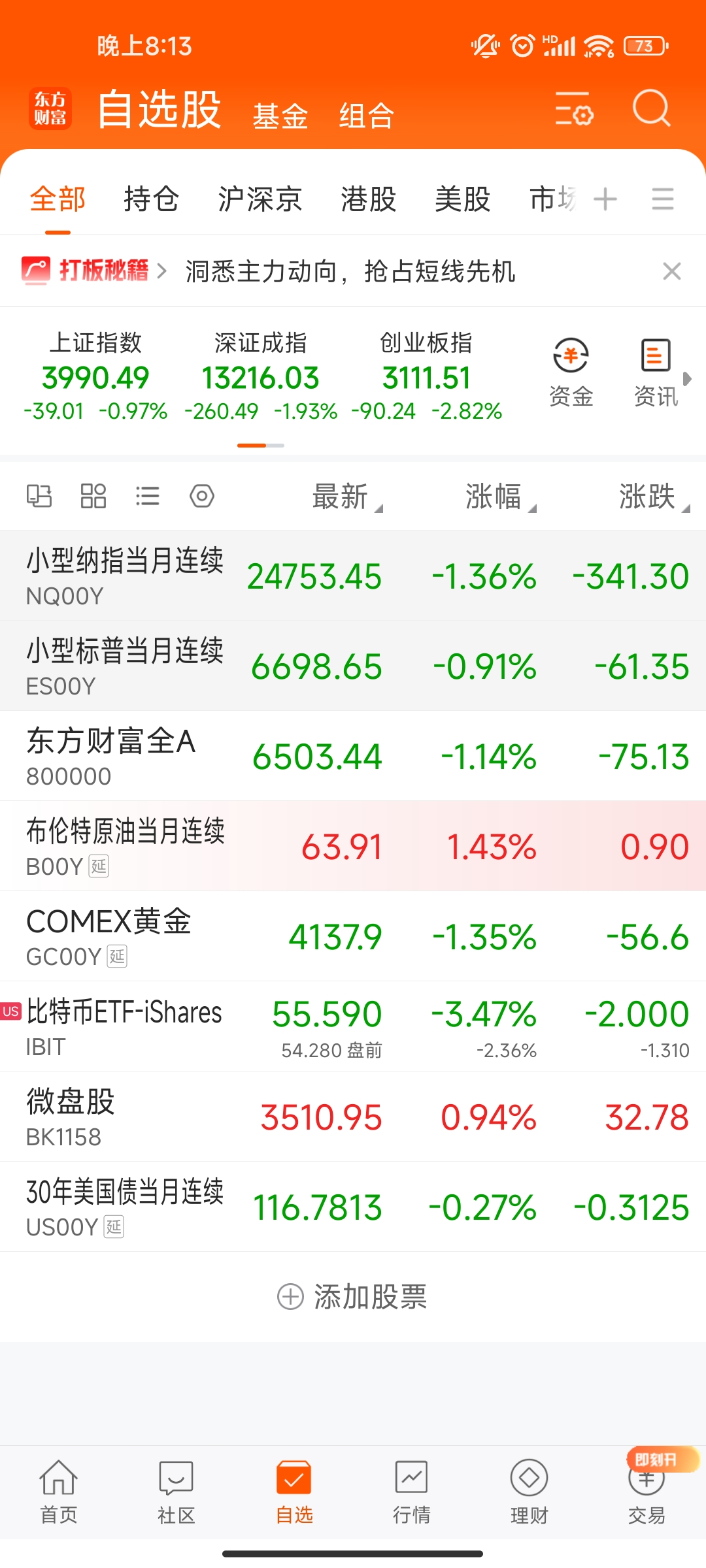The height and width of the screenshot is (1568, 706).
Task: Select the 美股 category tab
Action: click(463, 199)
